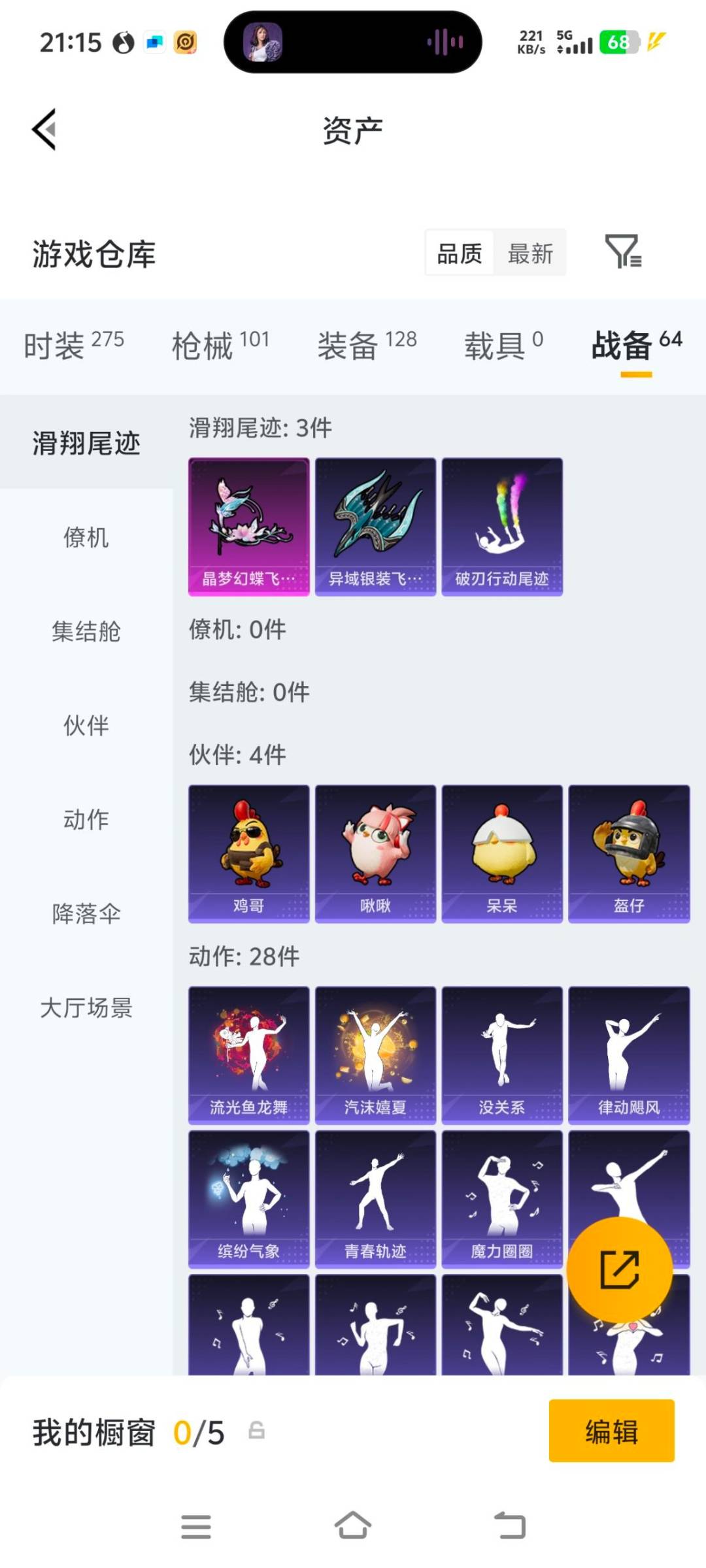Image resolution: width=706 pixels, height=1568 pixels.
Task: Tap the back arrow on the 资产 page
Action: [x=44, y=129]
